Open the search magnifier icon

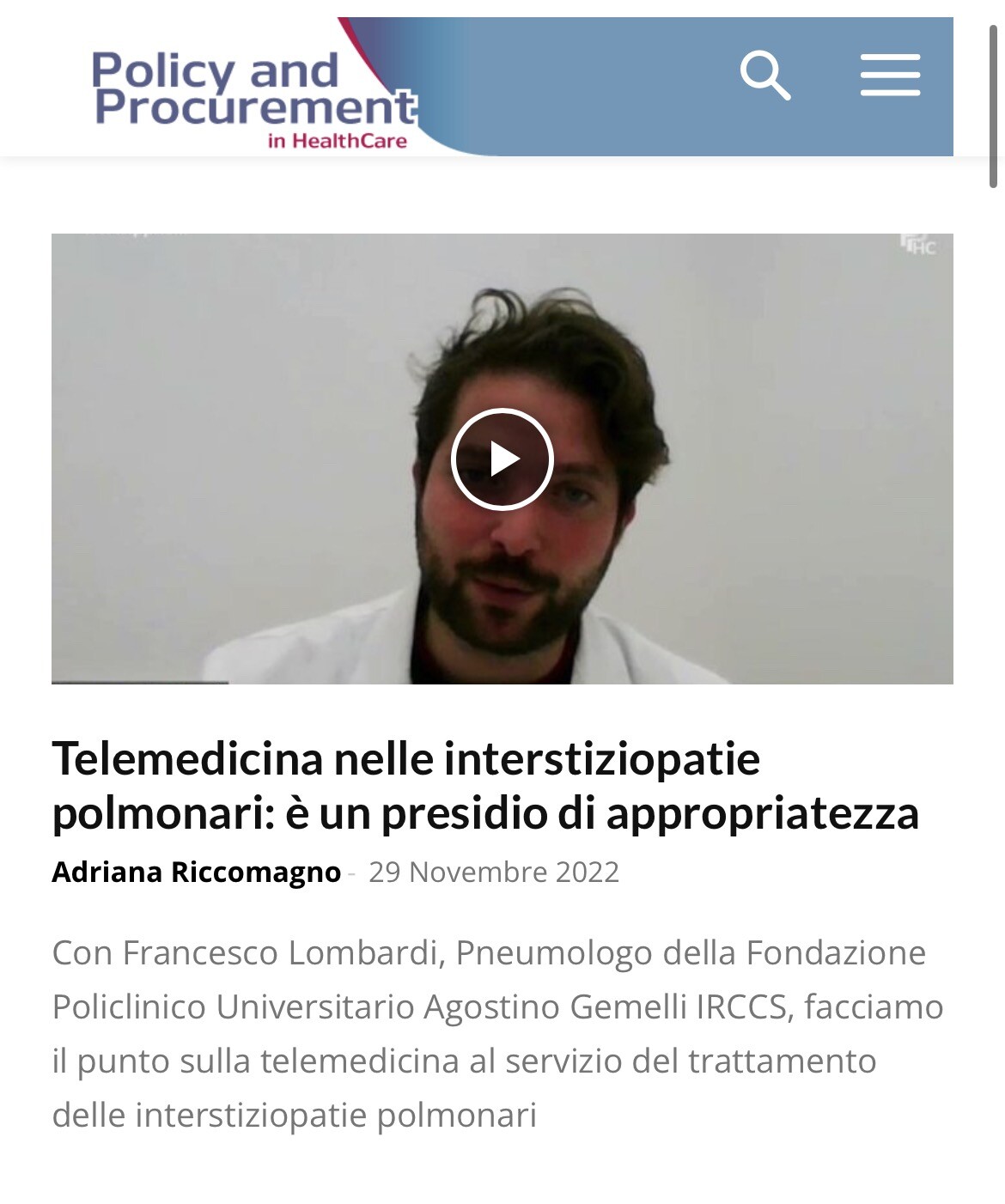click(x=764, y=76)
